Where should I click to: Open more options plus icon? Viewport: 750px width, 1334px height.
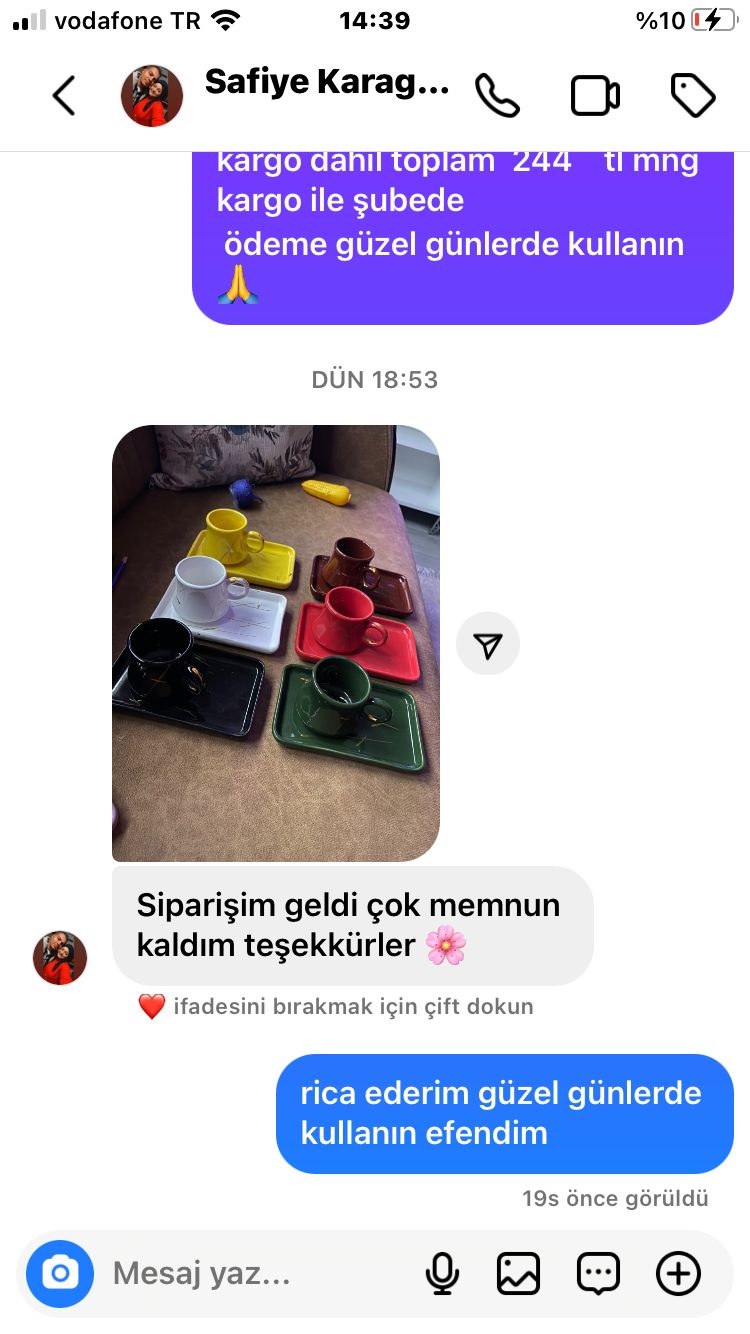pos(678,1273)
